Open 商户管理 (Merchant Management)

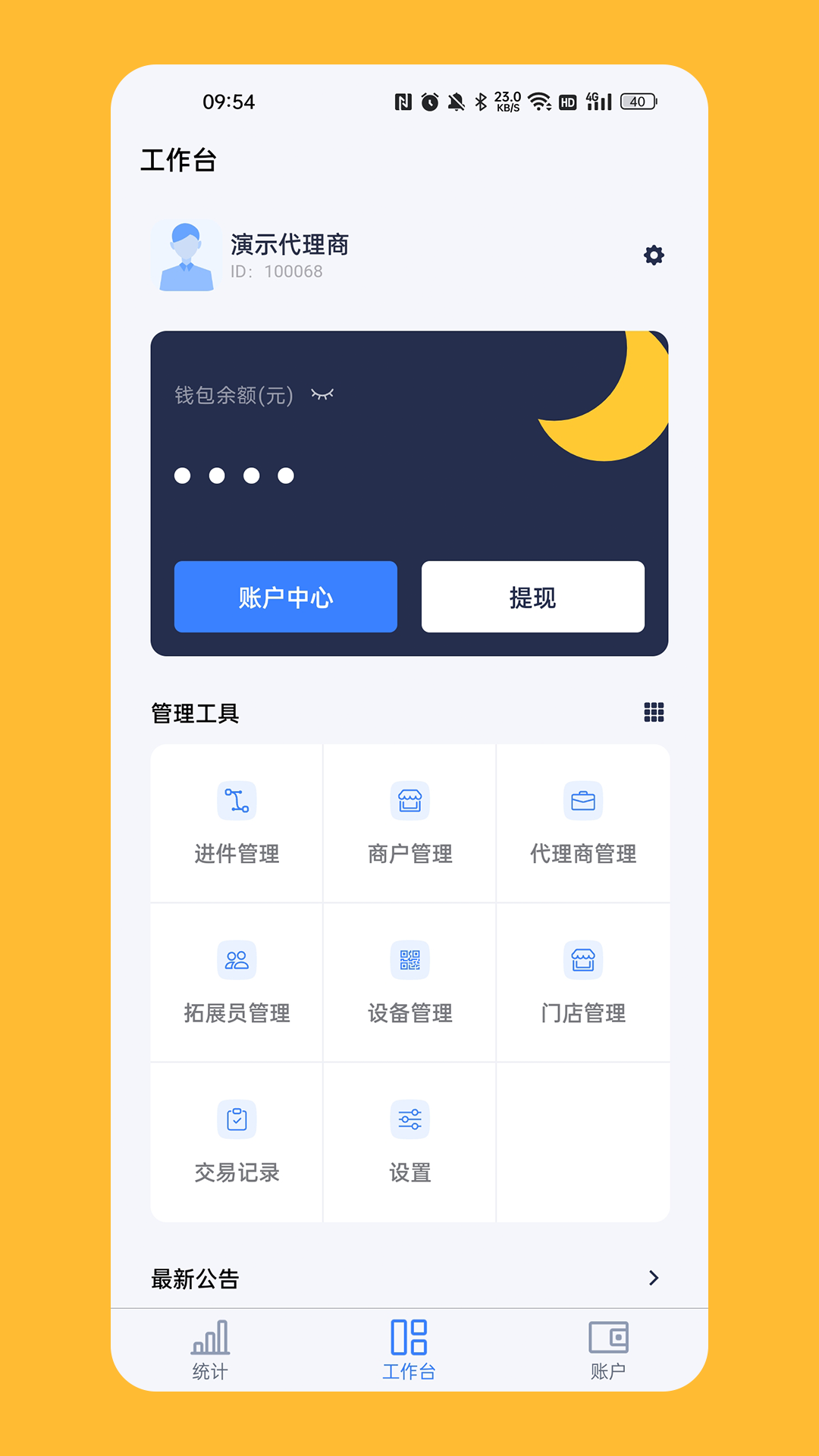tap(409, 824)
